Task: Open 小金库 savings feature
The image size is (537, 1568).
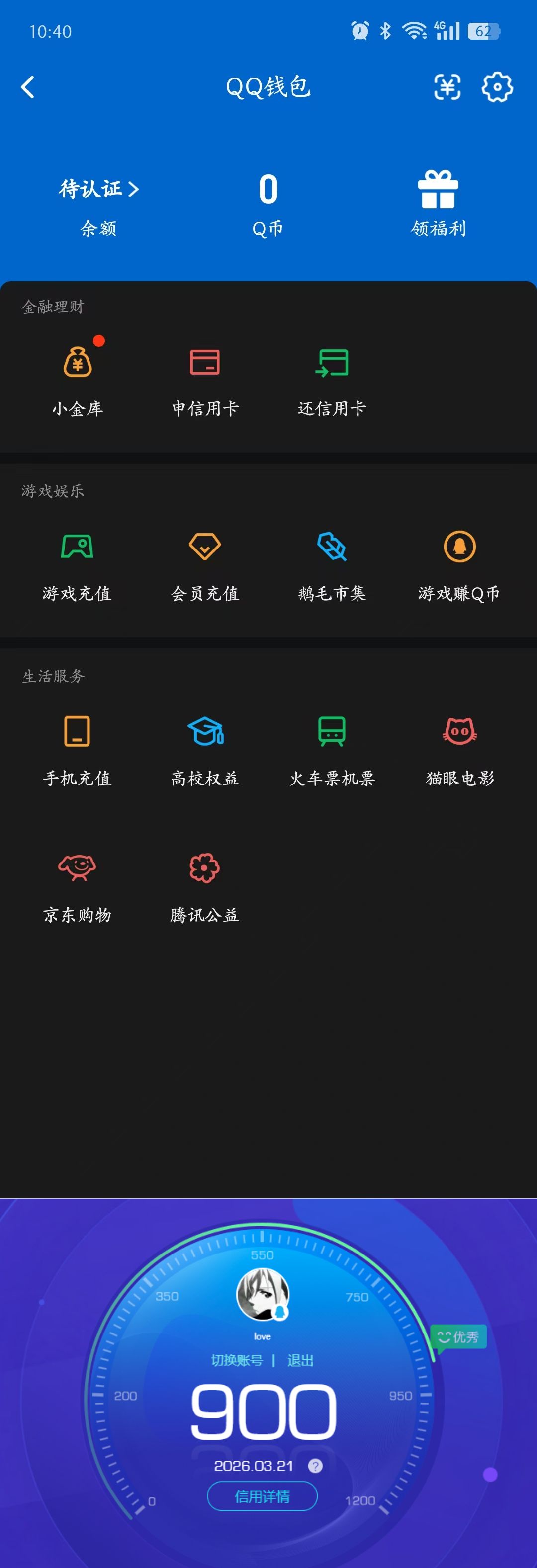Action: (x=78, y=378)
